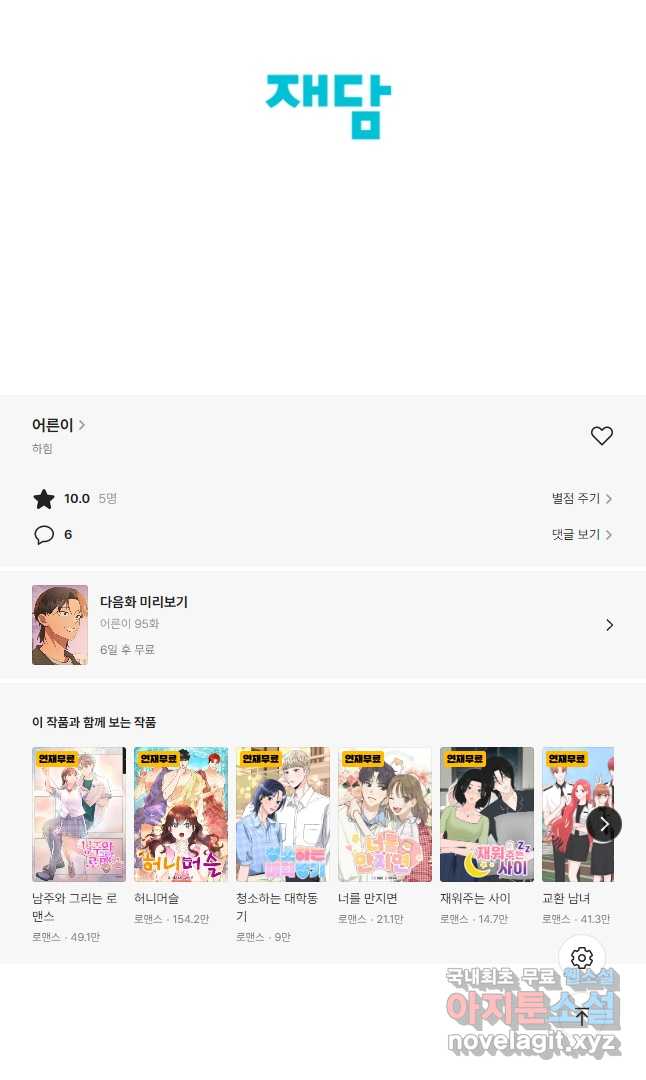Open the 어른이 series page

click(x=58, y=425)
